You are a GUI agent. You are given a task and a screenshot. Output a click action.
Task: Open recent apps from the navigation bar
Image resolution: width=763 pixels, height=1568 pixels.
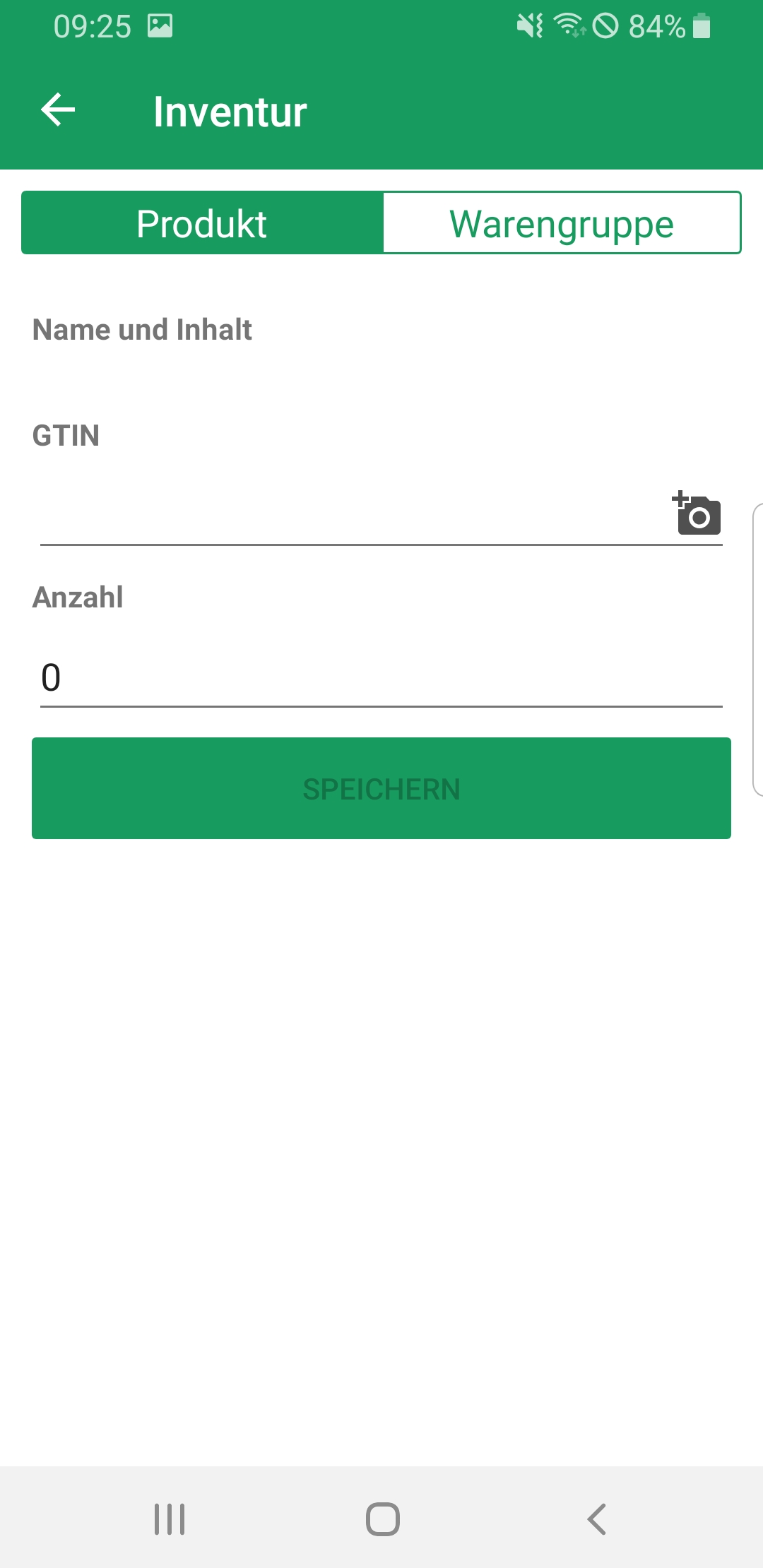(x=170, y=1519)
